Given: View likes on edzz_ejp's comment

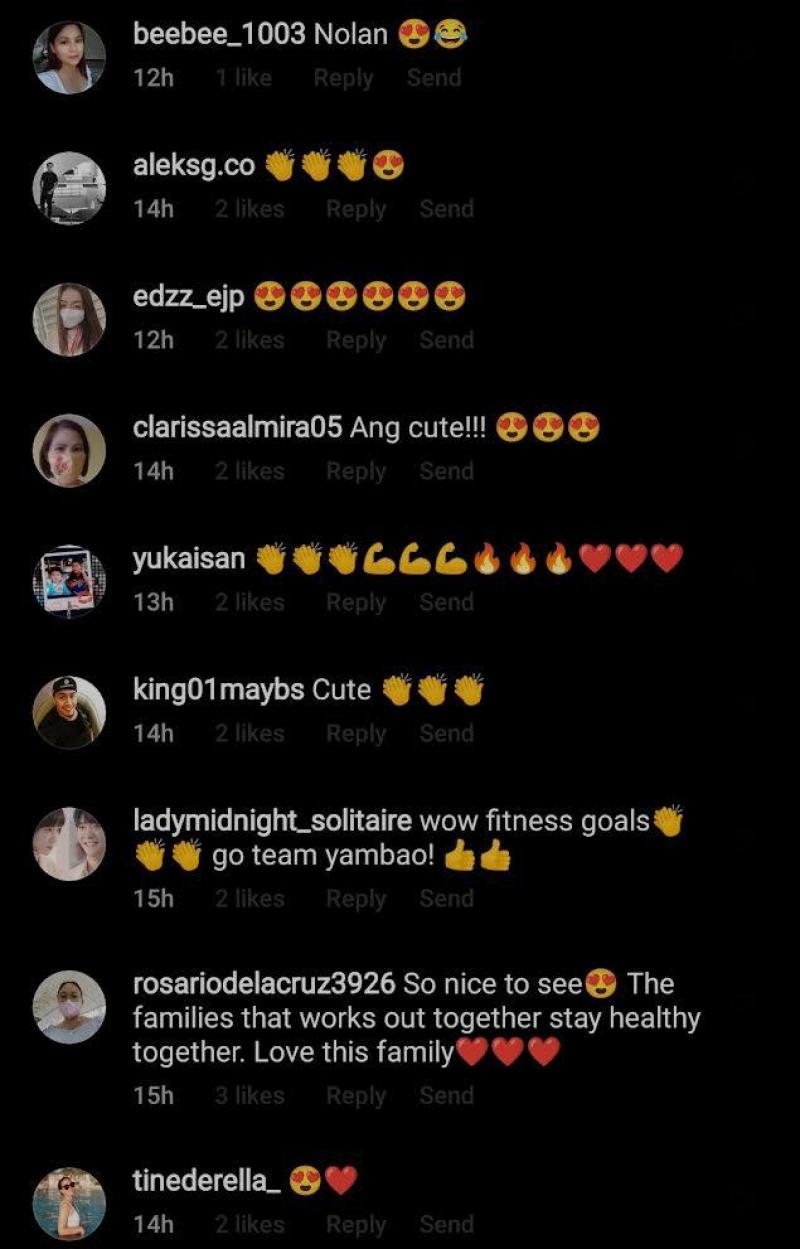Looking at the screenshot, I should tap(249, 340).
